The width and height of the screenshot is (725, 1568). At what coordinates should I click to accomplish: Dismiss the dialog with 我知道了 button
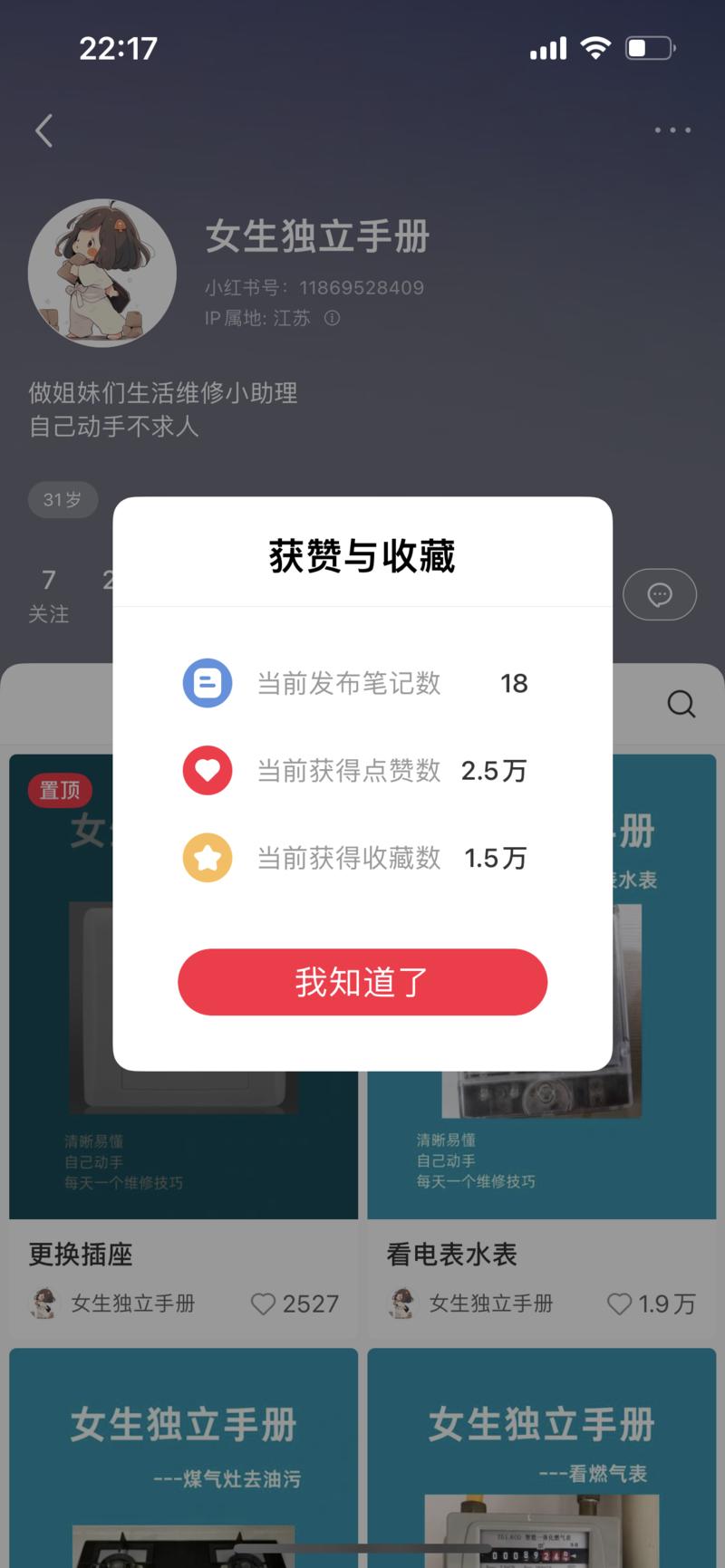pos(362,982)
